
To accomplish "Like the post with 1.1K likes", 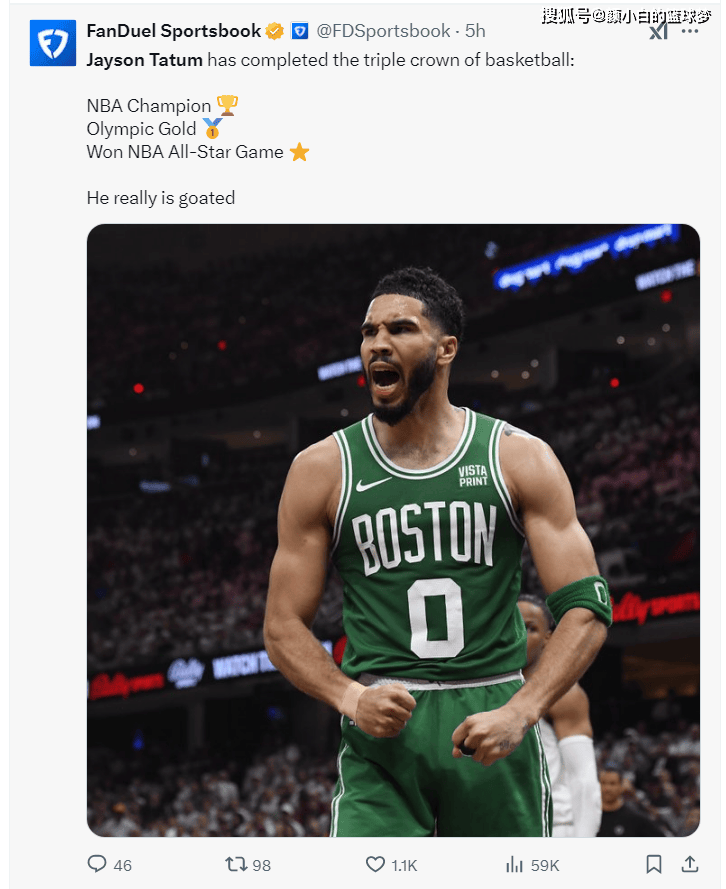I will pyautogui.click(x=375, y=864).
